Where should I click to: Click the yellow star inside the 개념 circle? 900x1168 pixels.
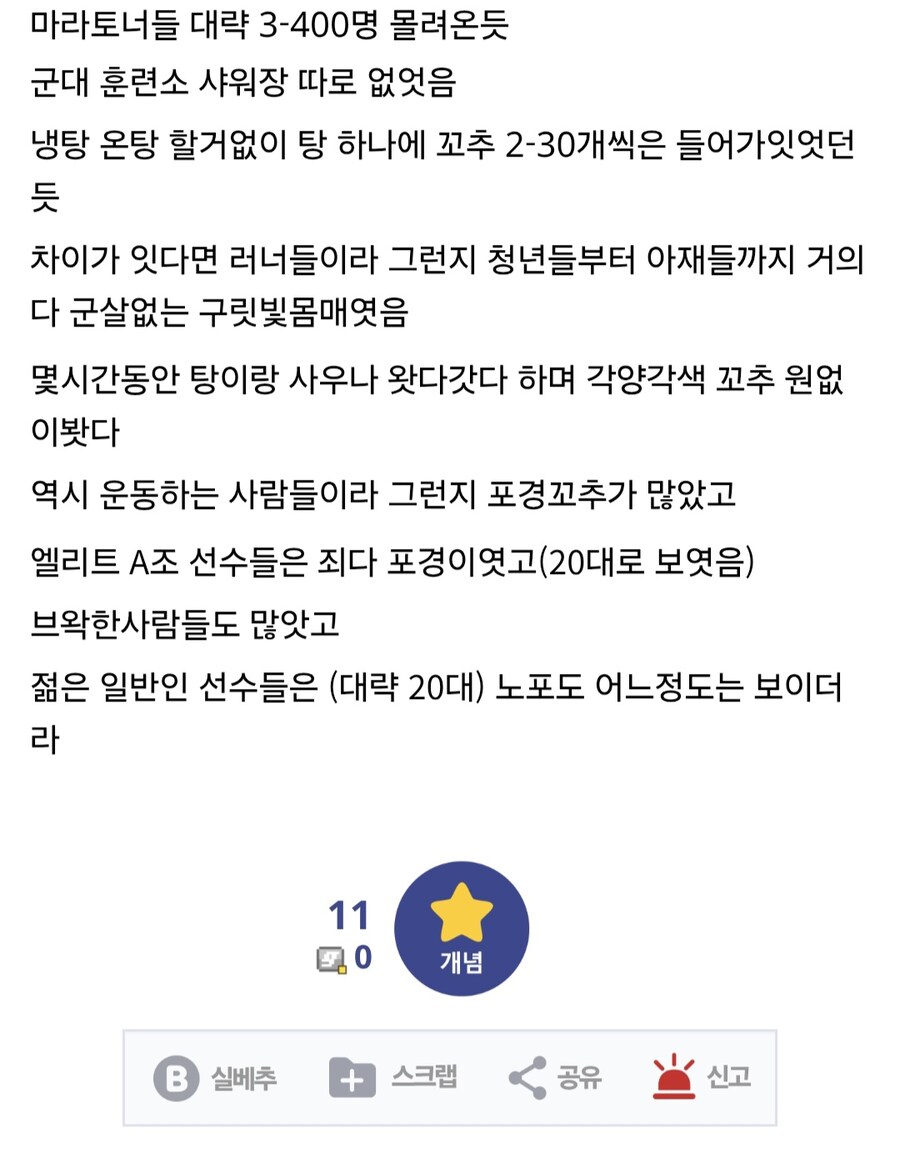coord(462,908)
